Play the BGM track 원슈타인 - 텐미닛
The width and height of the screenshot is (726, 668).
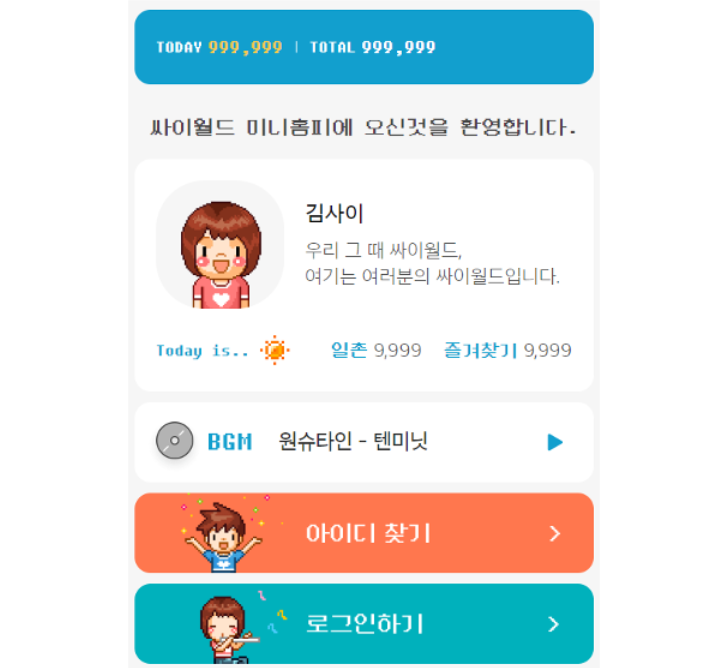(x=556, y=442)
